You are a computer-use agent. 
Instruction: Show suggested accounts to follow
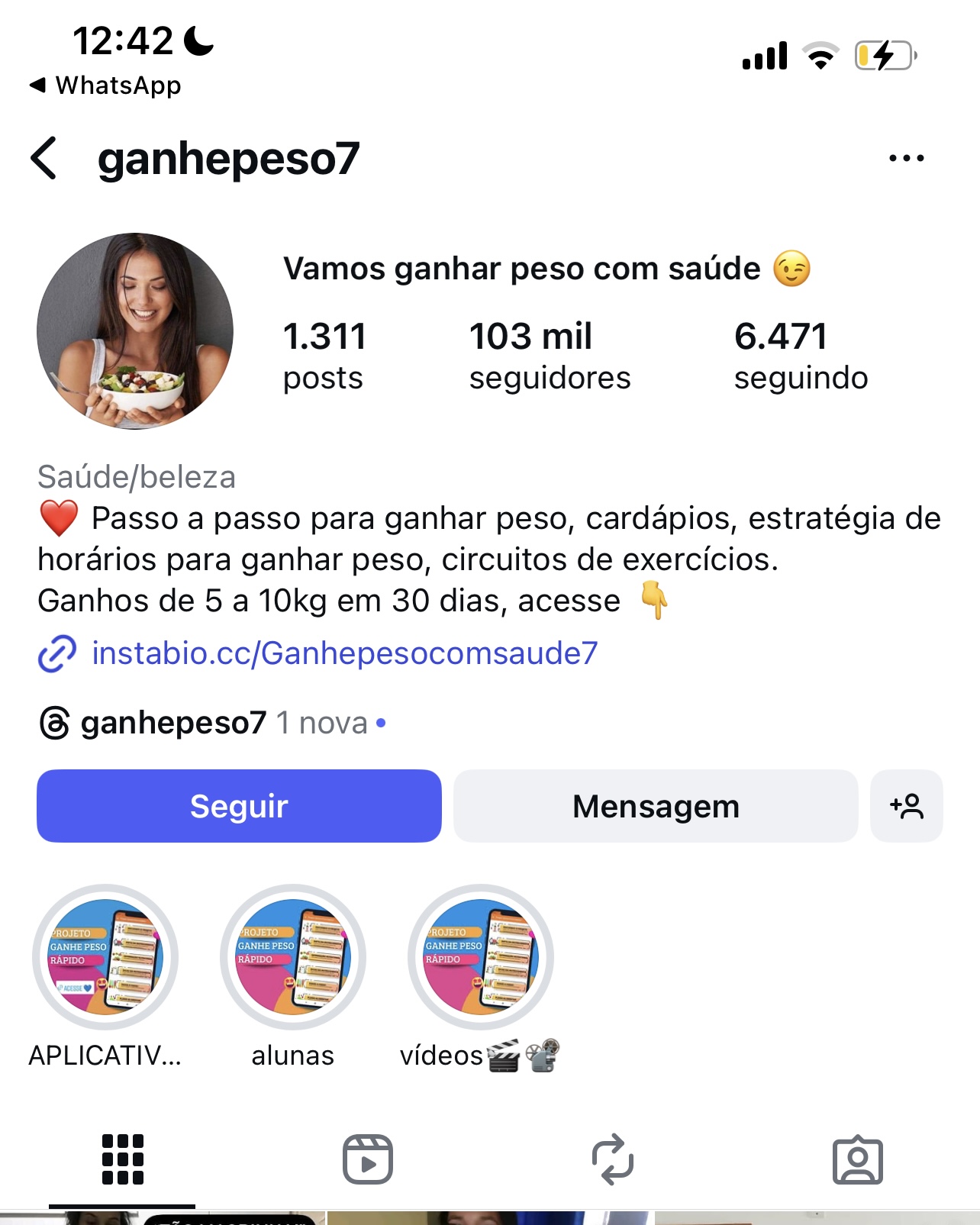coord(906,806)
